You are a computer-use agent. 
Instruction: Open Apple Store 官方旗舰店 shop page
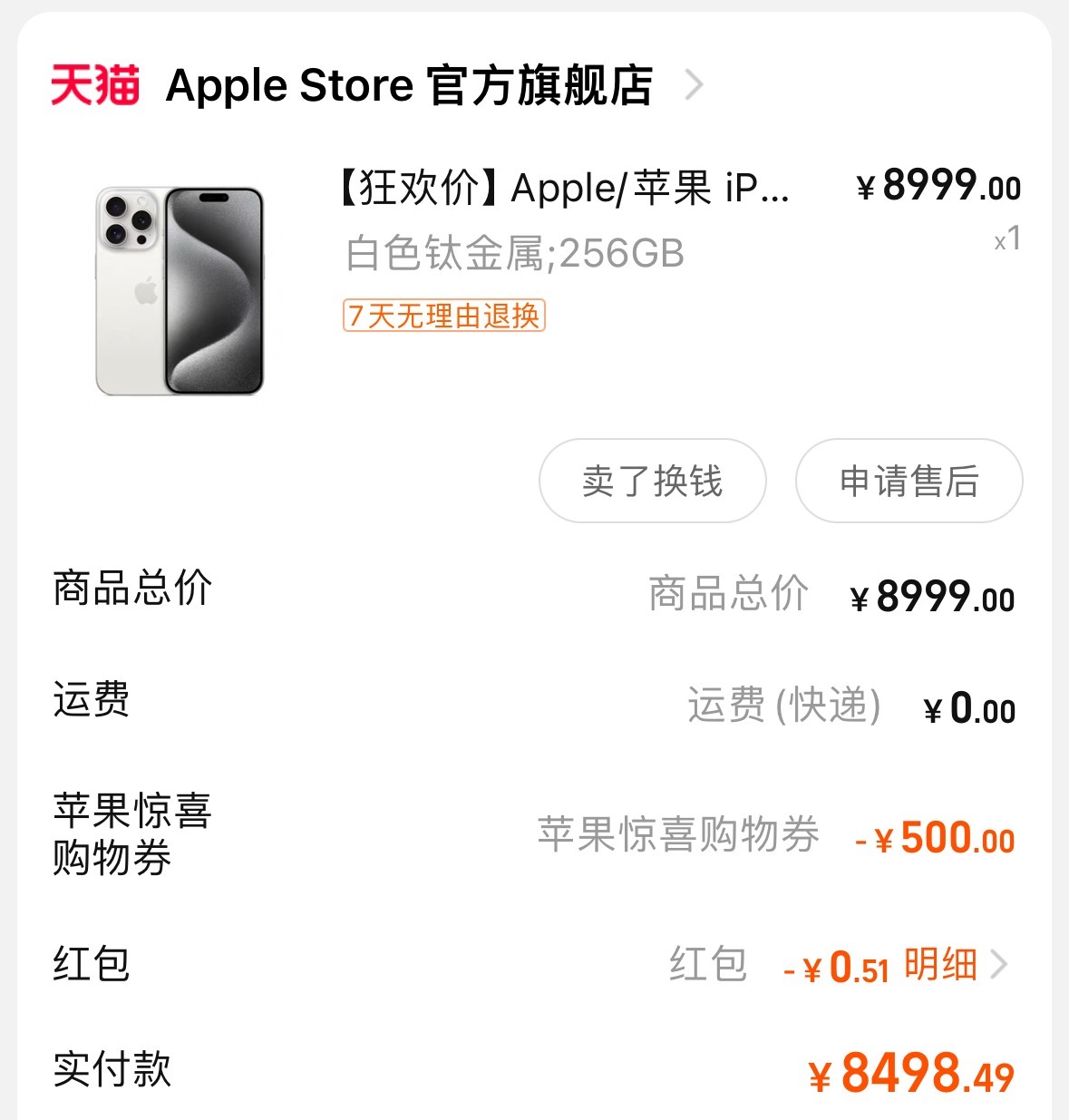coord(409,86)
